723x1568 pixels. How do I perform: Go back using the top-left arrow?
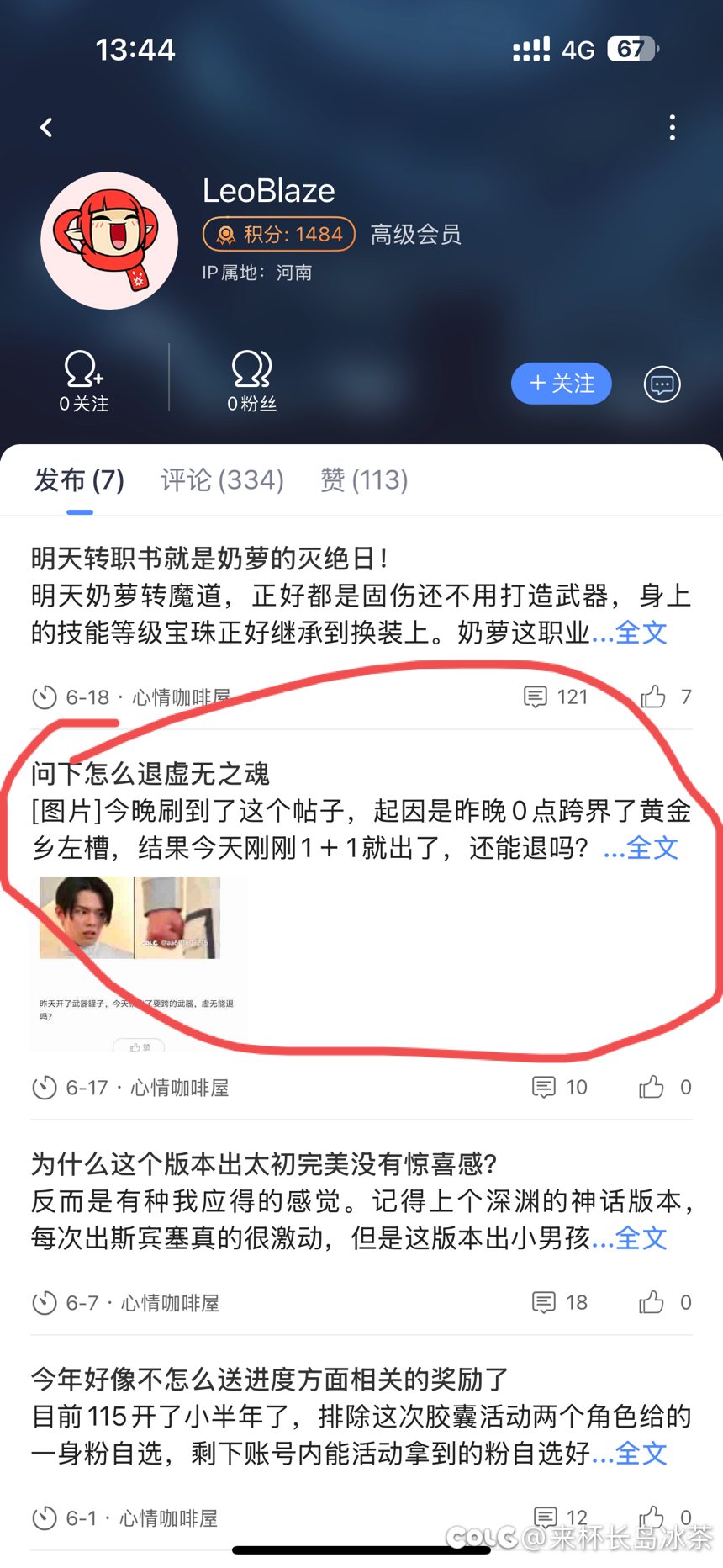(46, 128)
